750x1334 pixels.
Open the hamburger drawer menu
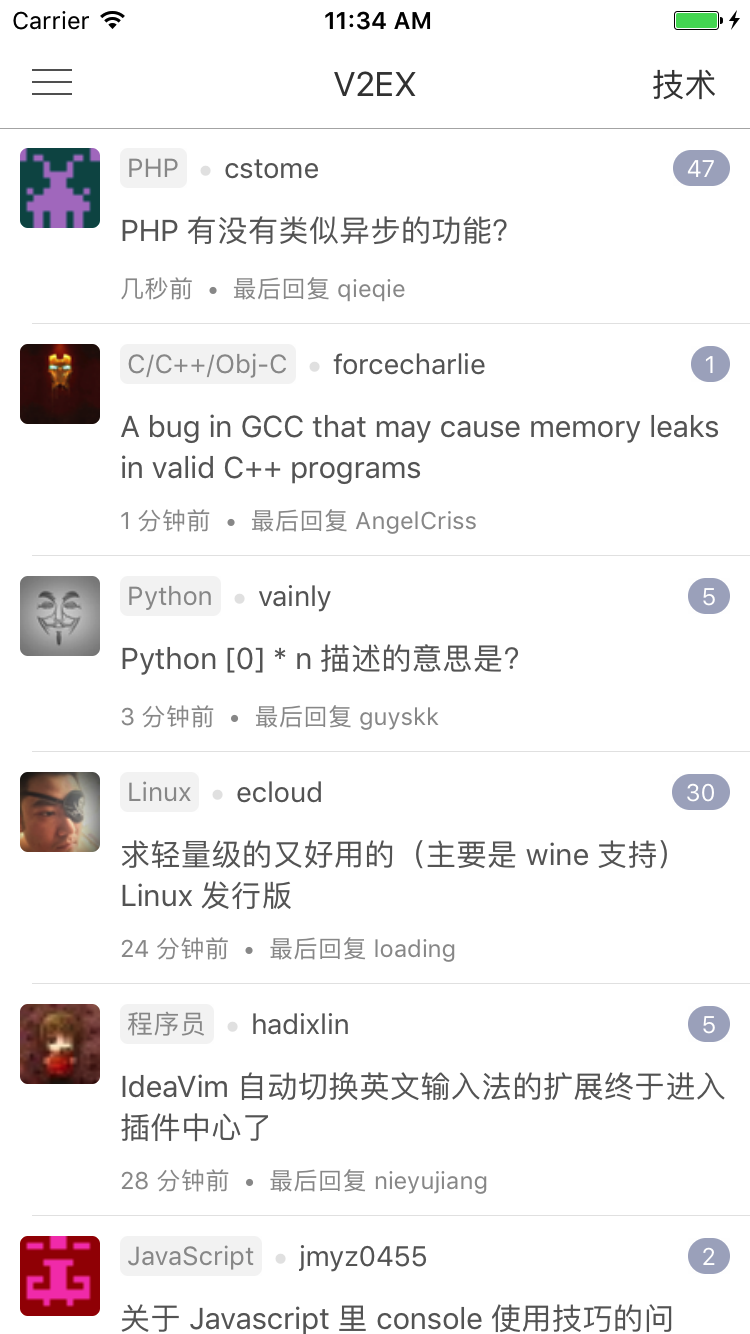click(x=52, y=83)
